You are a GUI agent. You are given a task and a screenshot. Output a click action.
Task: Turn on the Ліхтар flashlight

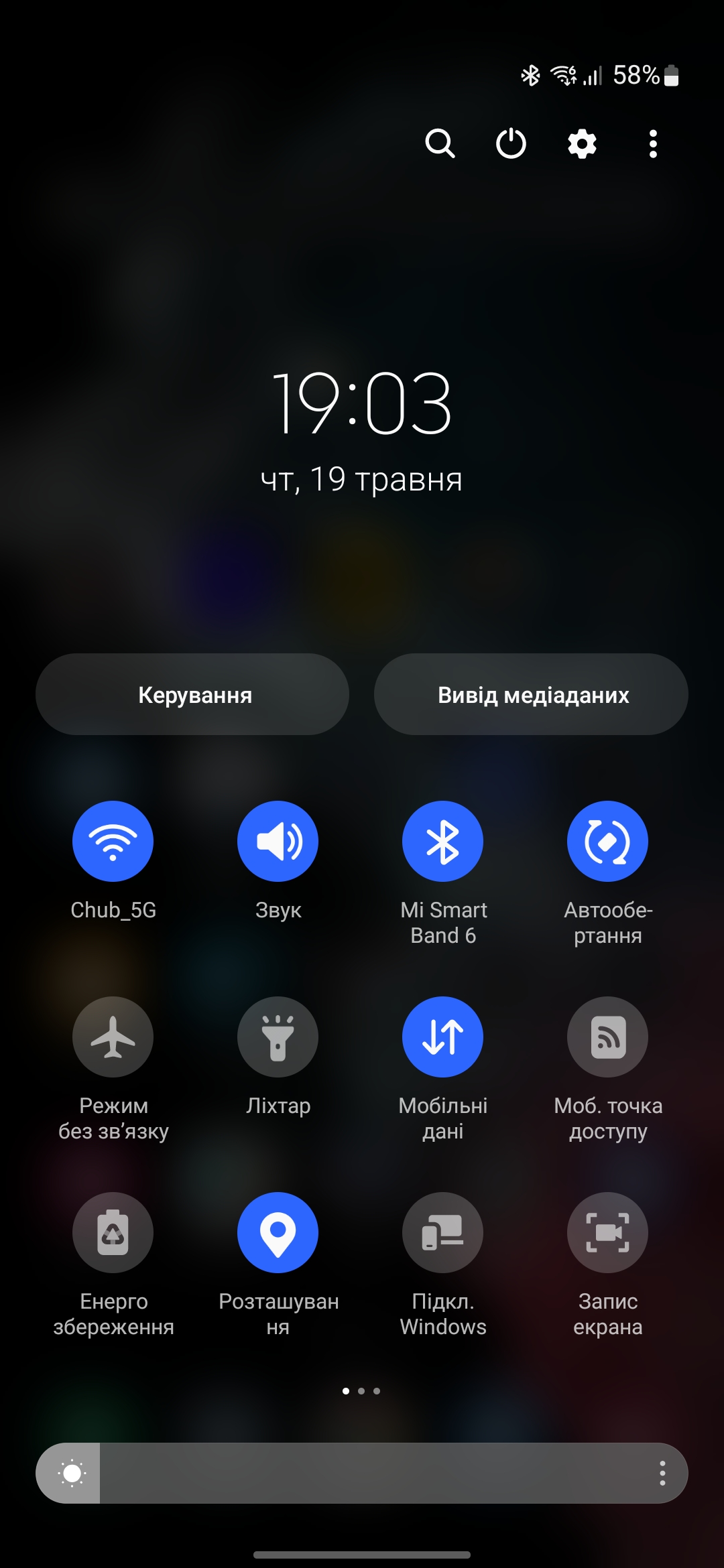click(x=278, y=1037)
